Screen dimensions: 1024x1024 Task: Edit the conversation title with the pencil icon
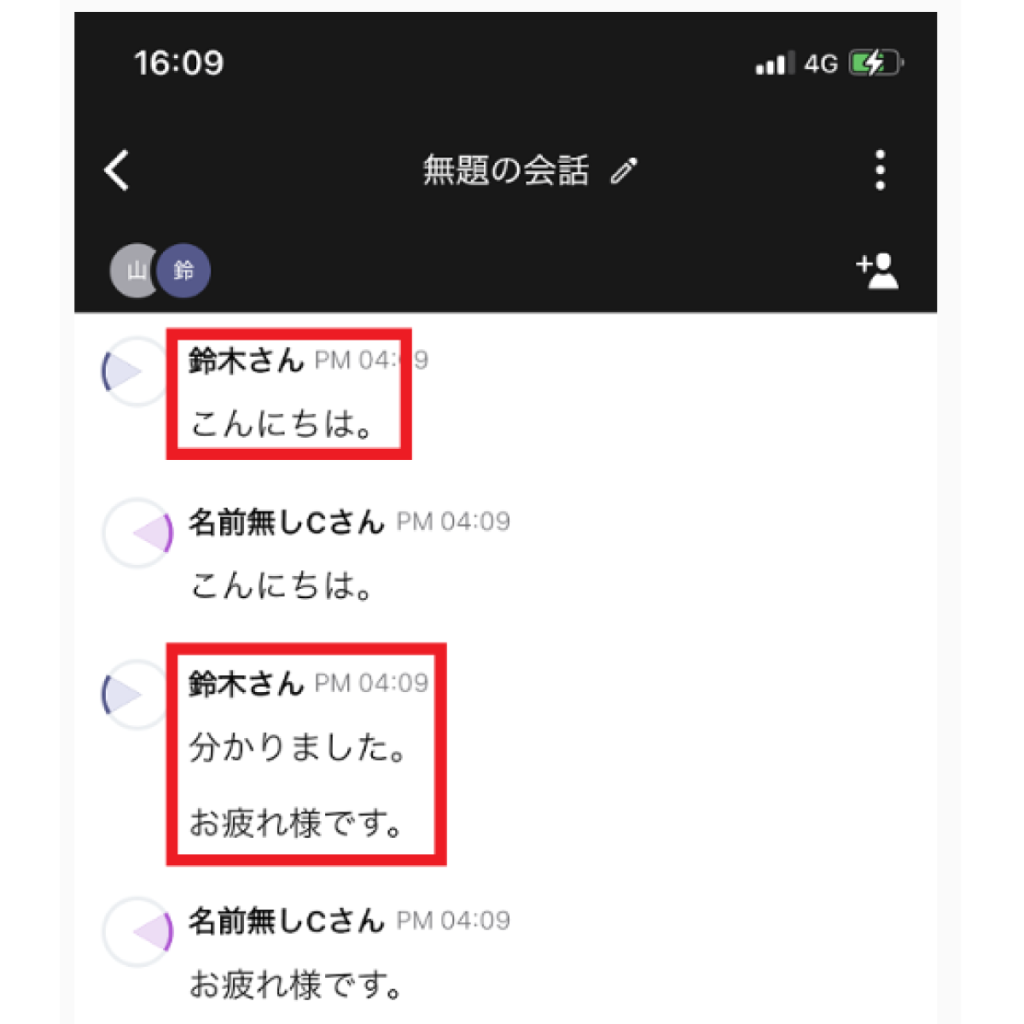tap(624, 172)
